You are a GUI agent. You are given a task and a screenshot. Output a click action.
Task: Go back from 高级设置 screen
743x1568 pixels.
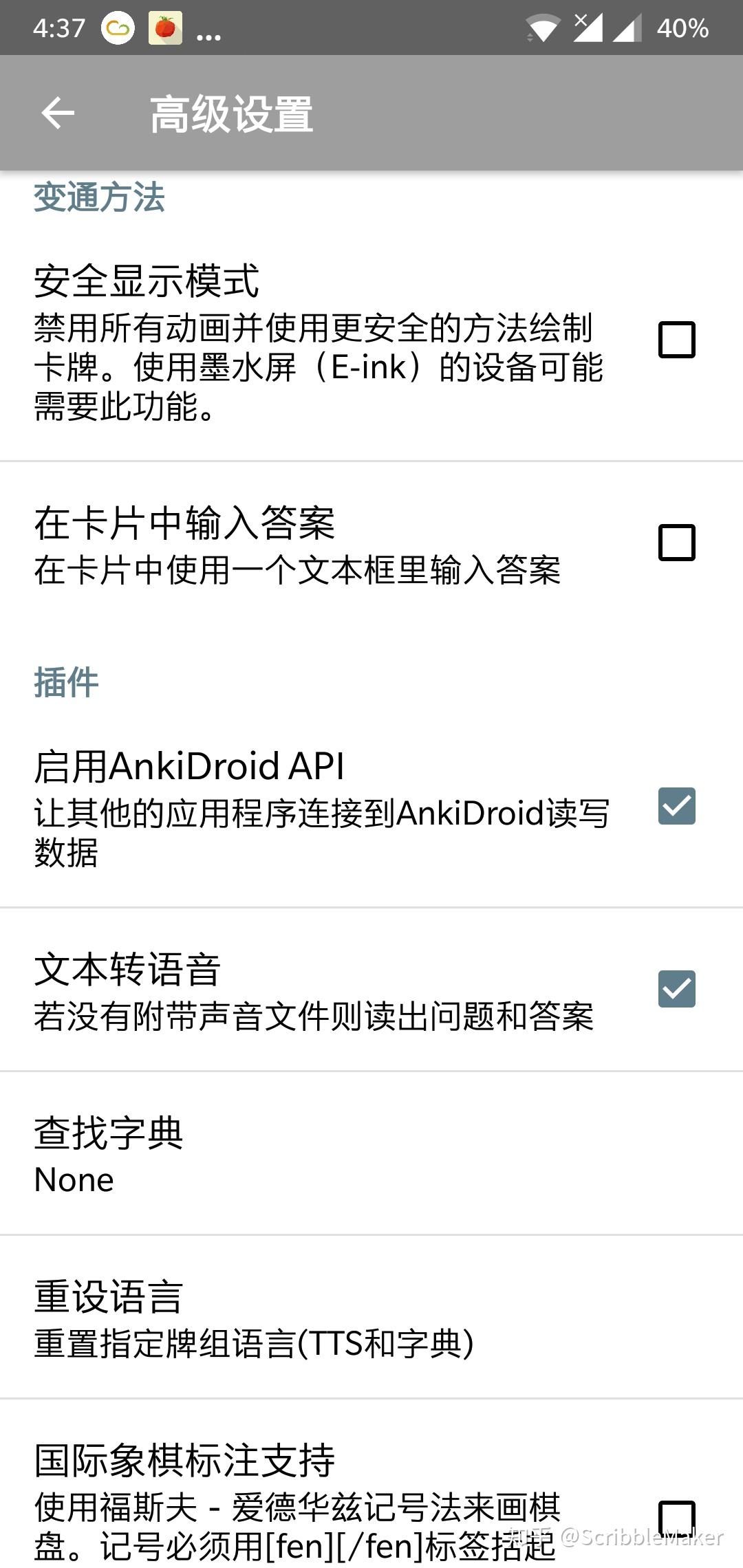coord(58,113)
